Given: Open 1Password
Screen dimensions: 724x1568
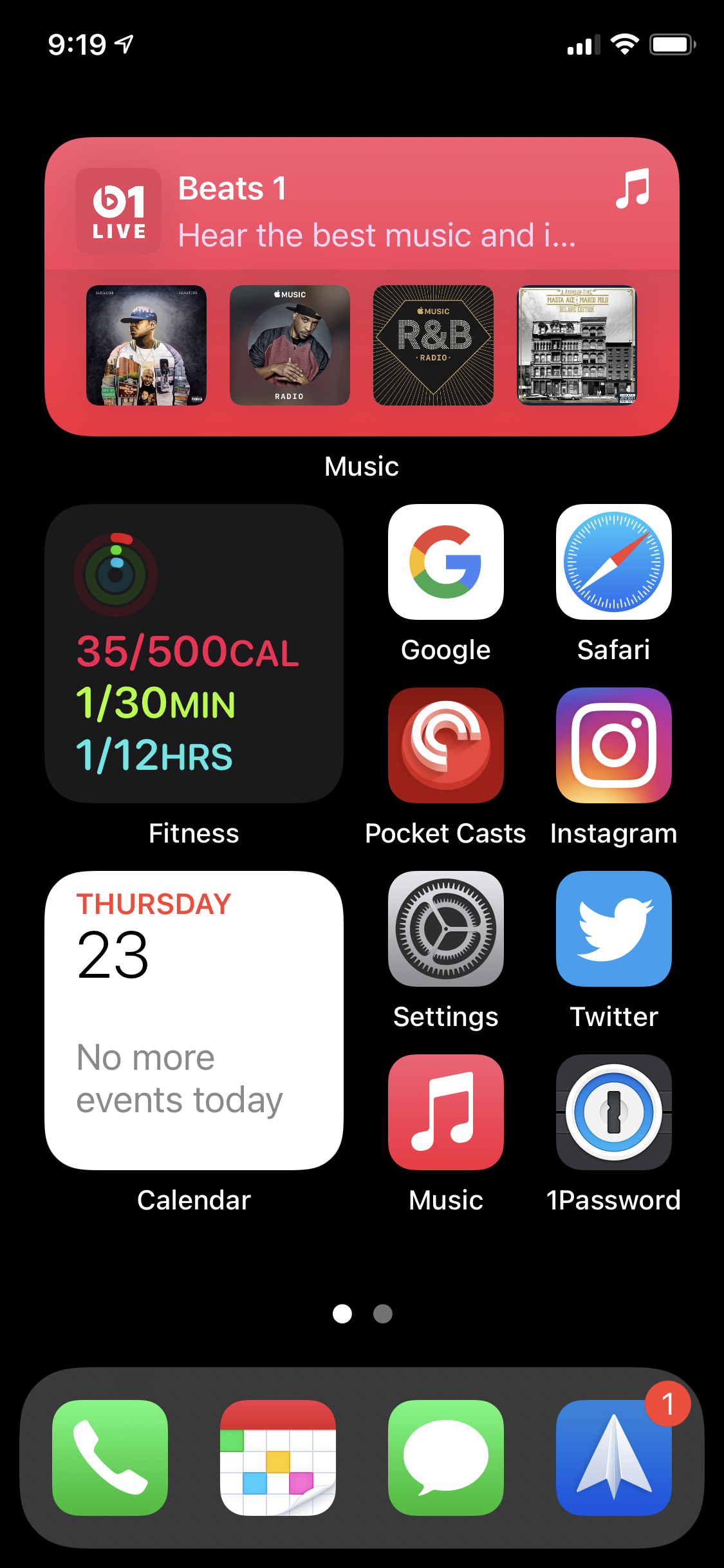Looking at the screenshot, I should tap(613, 1112).
